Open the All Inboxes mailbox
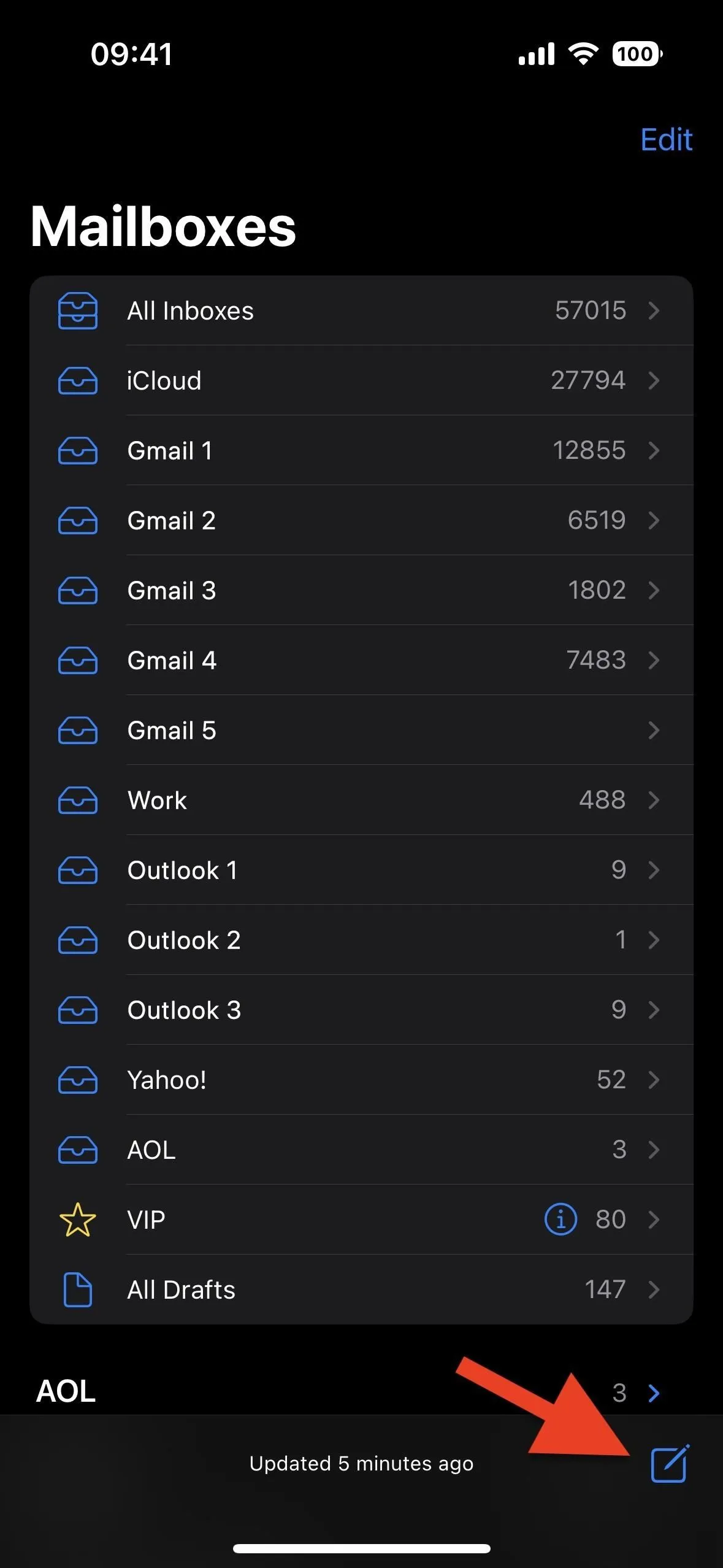 pos(361,310)
